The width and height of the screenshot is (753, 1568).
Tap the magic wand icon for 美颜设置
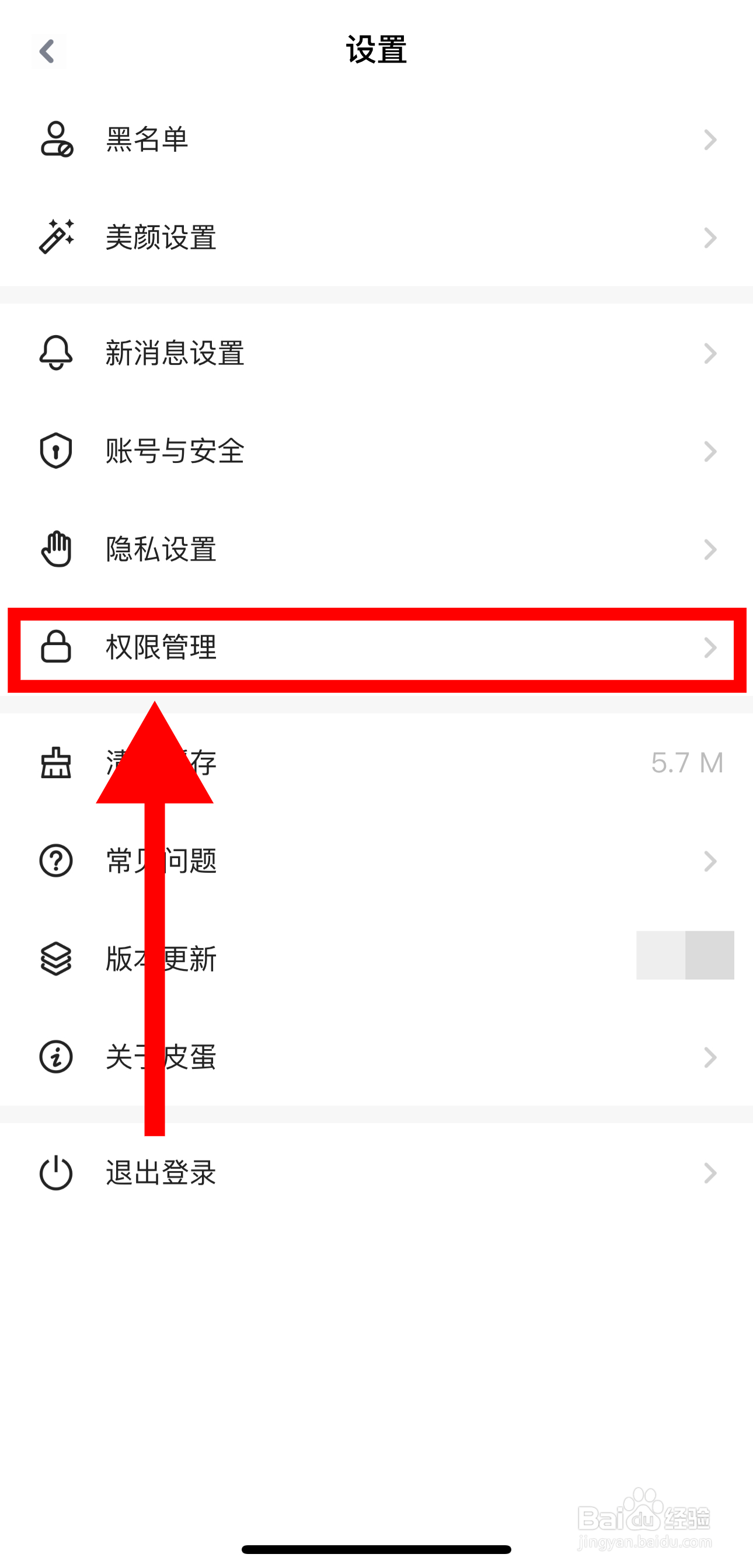pyautogui.click(x=56, y=238)
